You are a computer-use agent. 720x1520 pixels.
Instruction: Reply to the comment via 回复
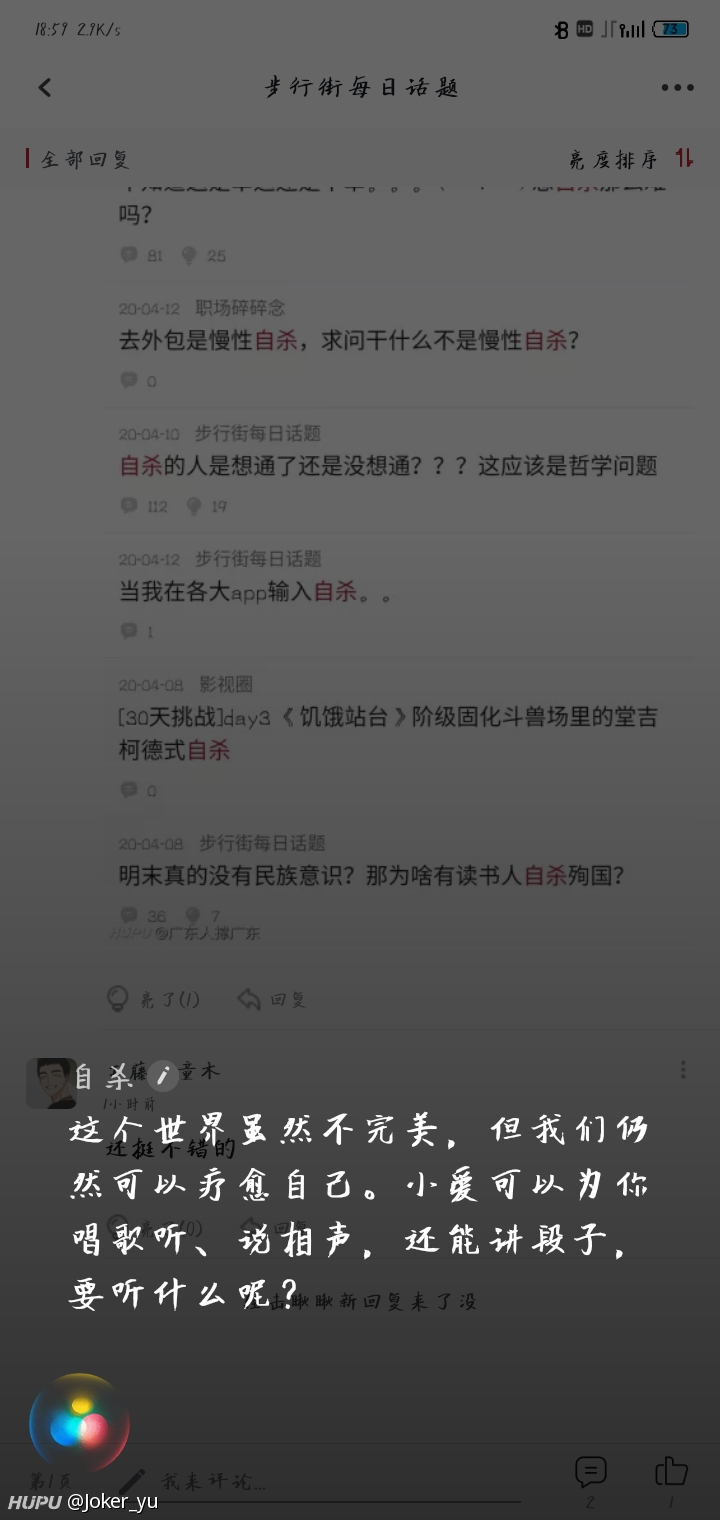pos(272,998)
